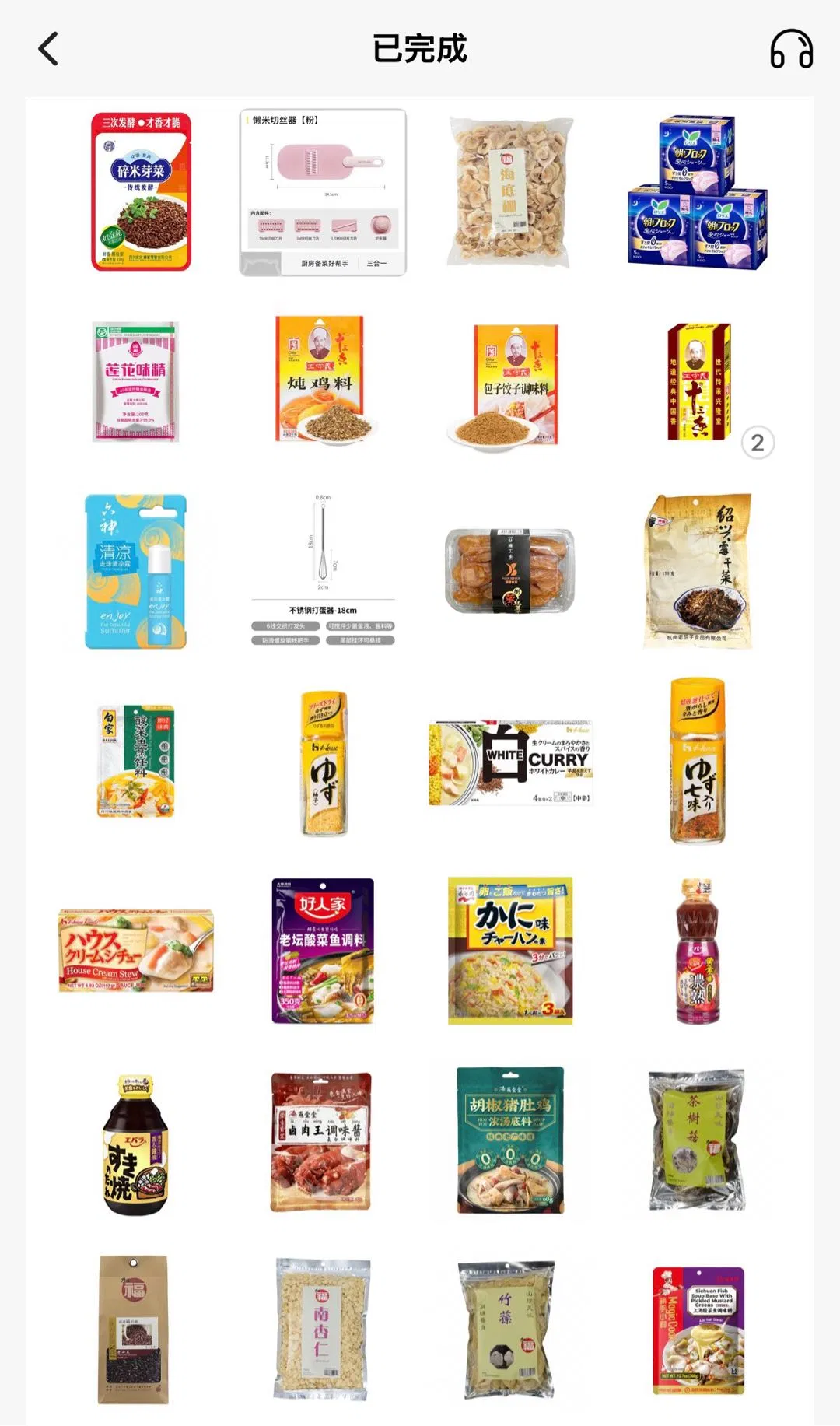Select the 好人家老坛酸菜鱼调料 product
The height and width of the screenshot is (1426, 840).
323,951
